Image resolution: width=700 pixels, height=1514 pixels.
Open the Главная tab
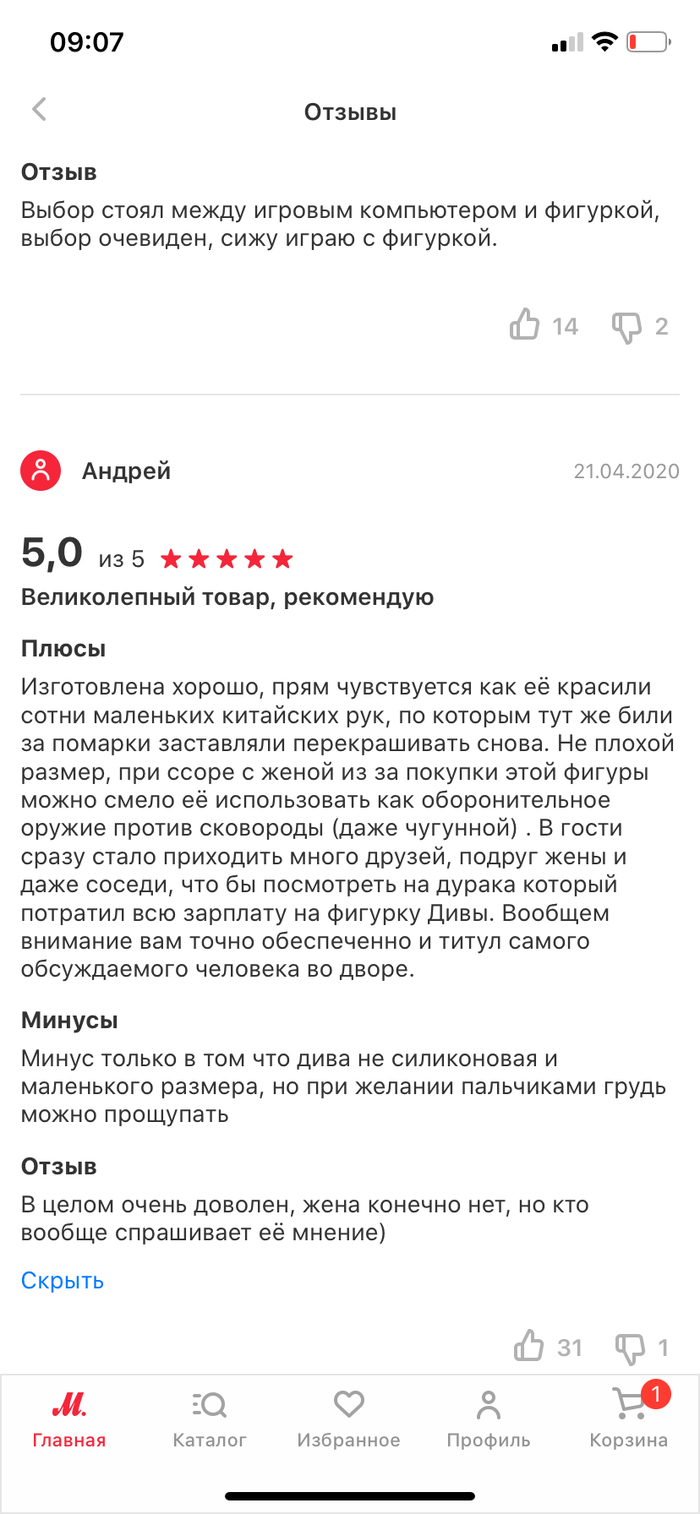pos(69,1418)
